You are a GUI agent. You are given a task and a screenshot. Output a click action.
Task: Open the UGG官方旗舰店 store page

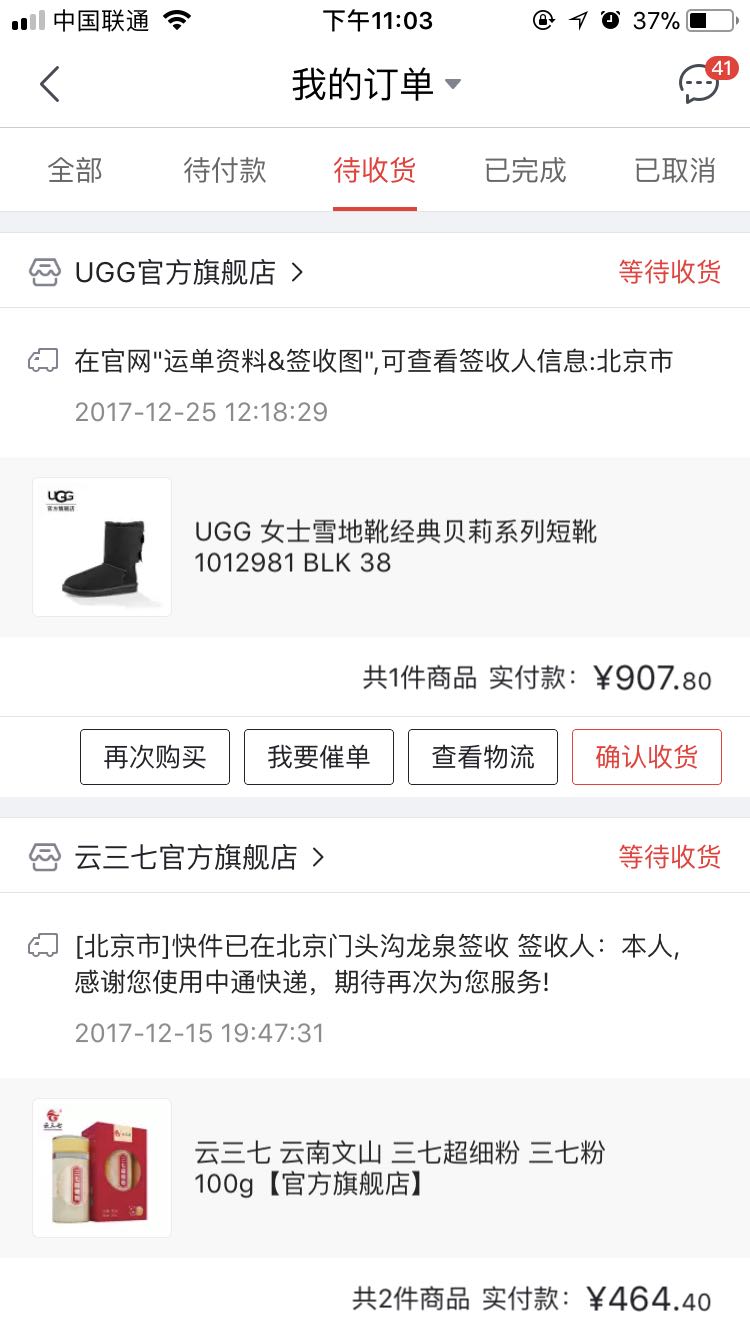(x=176, y=272)
